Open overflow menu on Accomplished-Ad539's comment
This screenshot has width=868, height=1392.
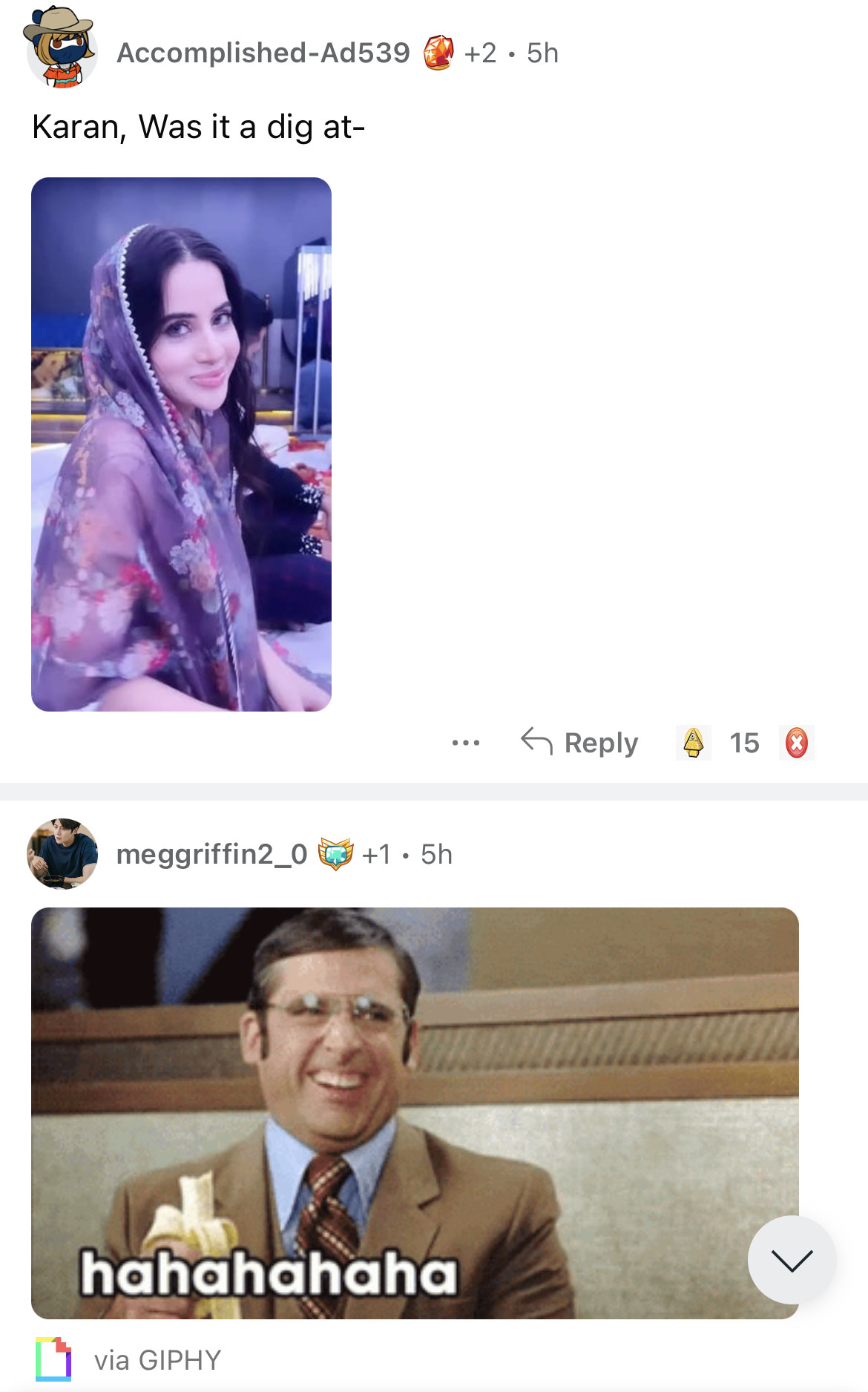click(x=465, y=742)
